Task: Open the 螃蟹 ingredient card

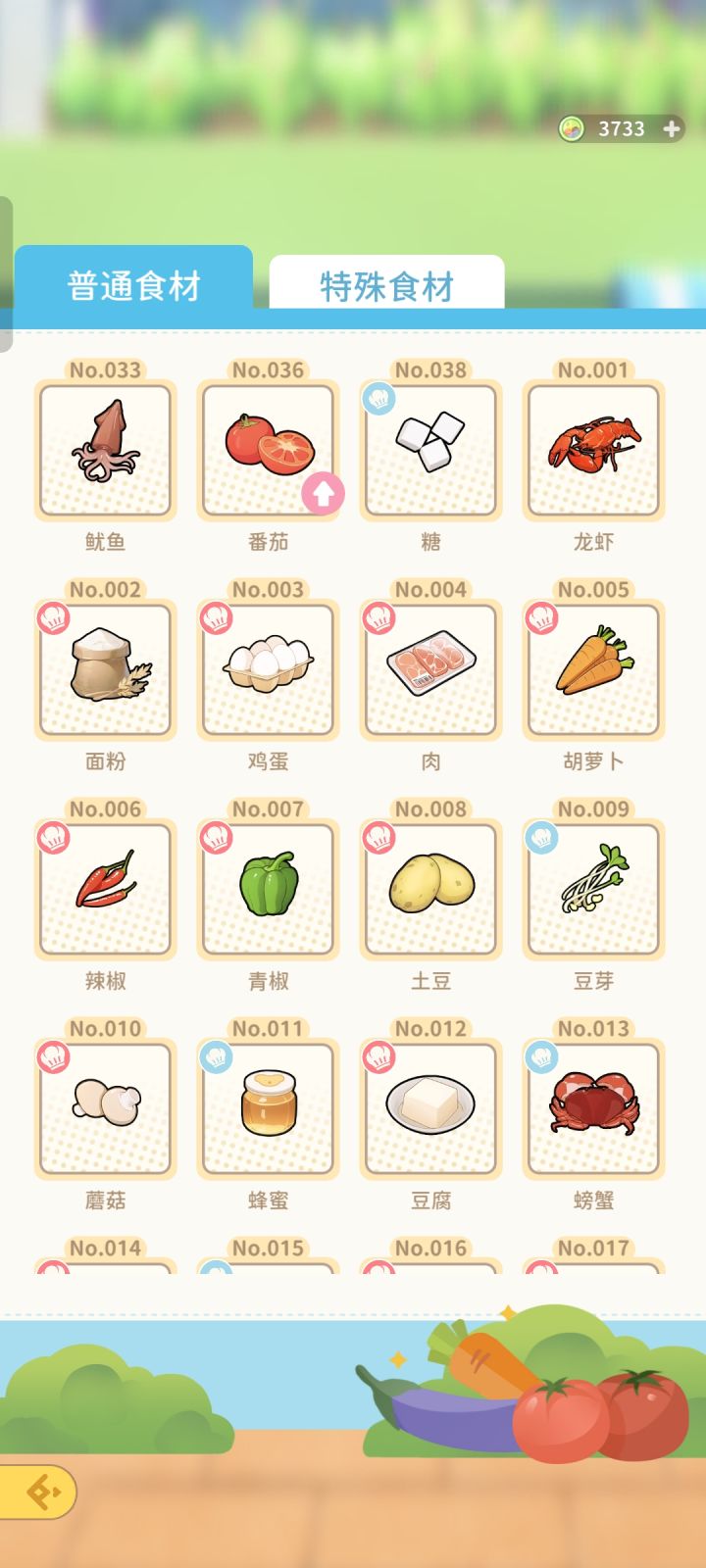Action: [593, 1109]
